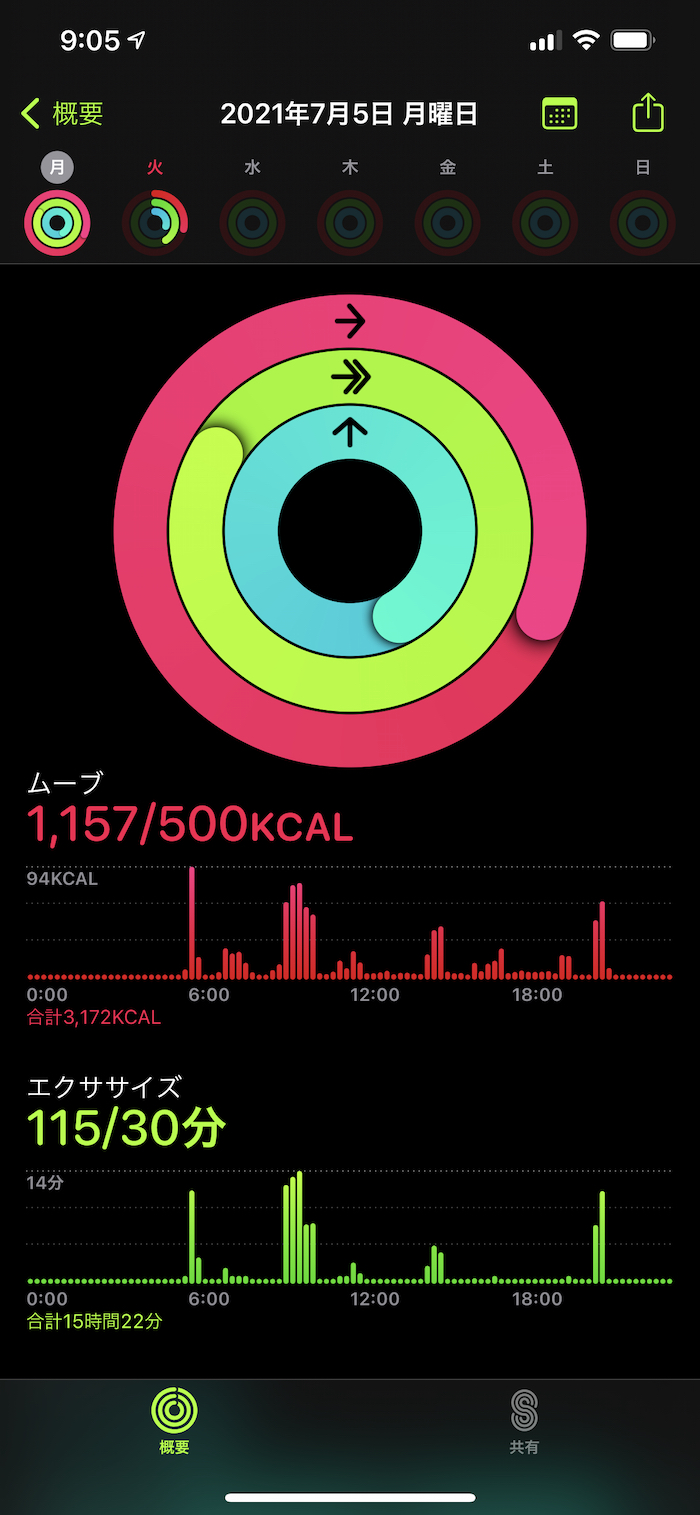
Task: Open the 概要 tab in bottom bar
Action: 174,1421
